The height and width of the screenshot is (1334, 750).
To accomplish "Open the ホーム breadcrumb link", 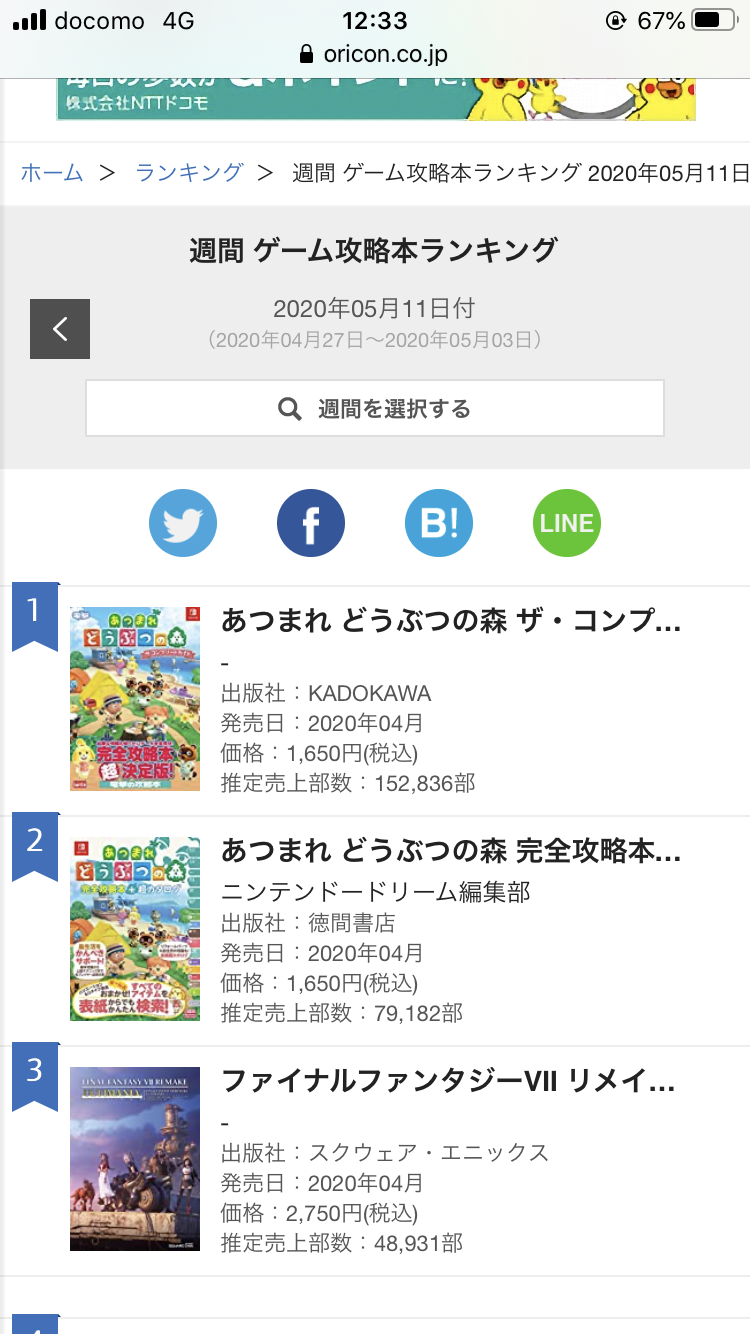I will click(52, 172).
